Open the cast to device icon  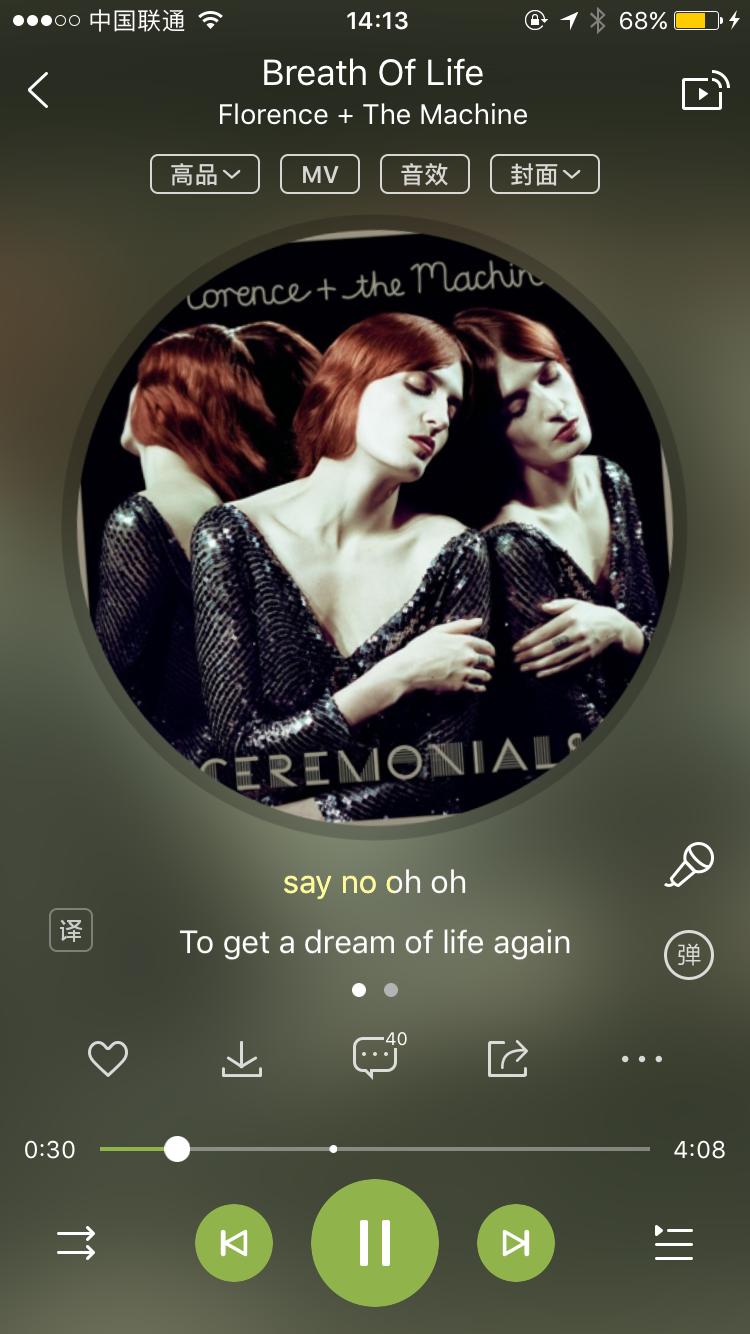point(704,92)
